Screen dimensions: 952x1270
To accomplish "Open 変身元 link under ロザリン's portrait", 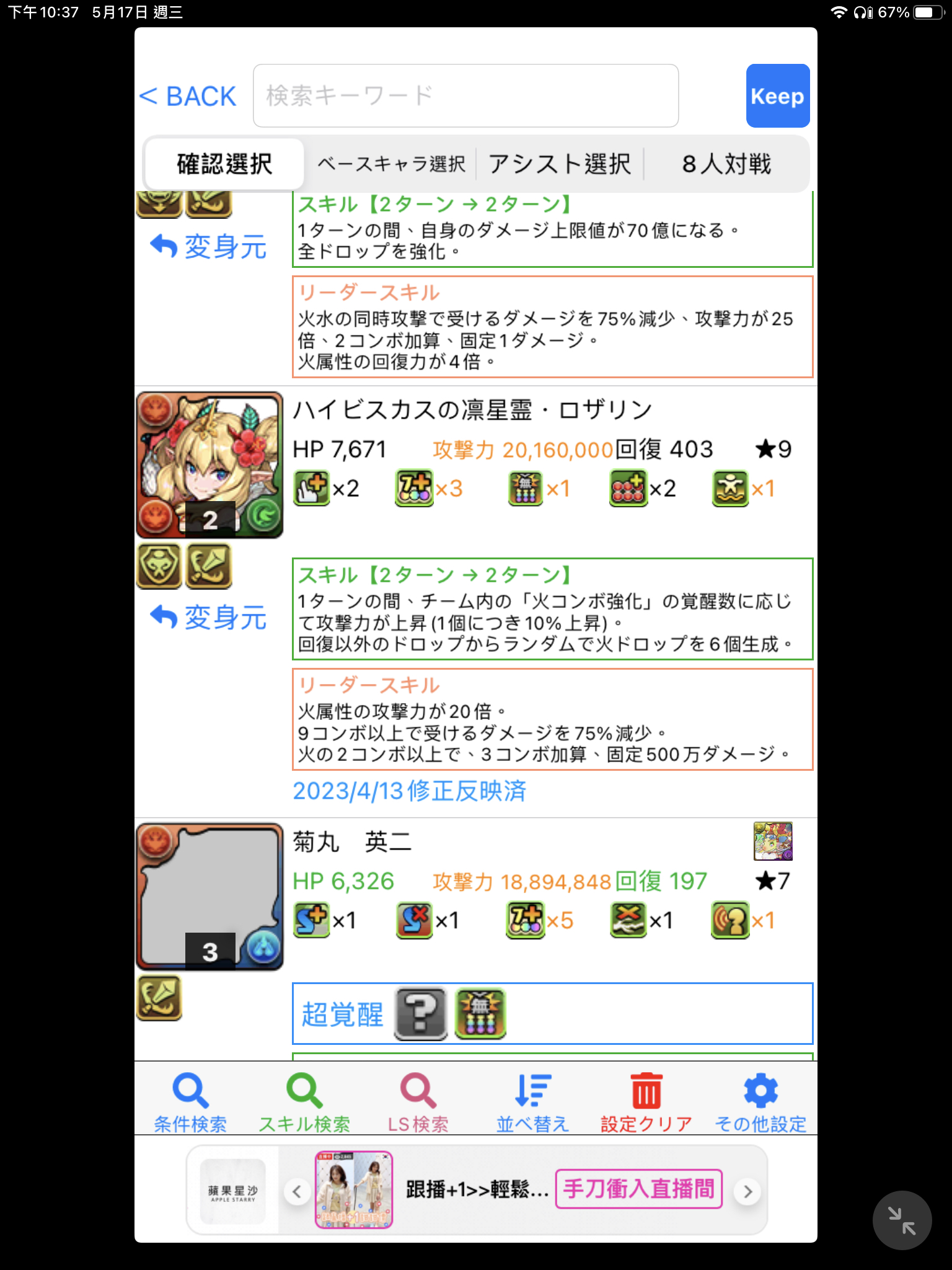I will (x=209, y=617).
